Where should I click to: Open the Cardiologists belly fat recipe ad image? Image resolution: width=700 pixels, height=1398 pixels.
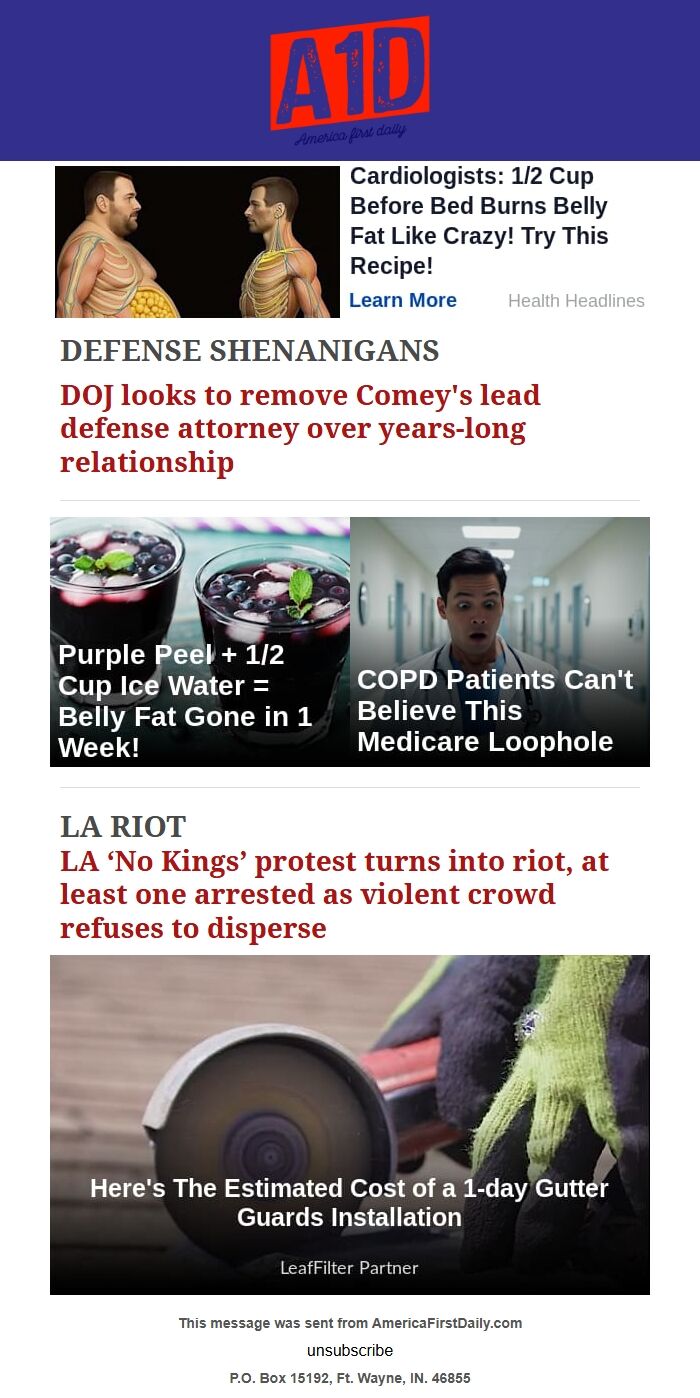(x=197, y=242)
